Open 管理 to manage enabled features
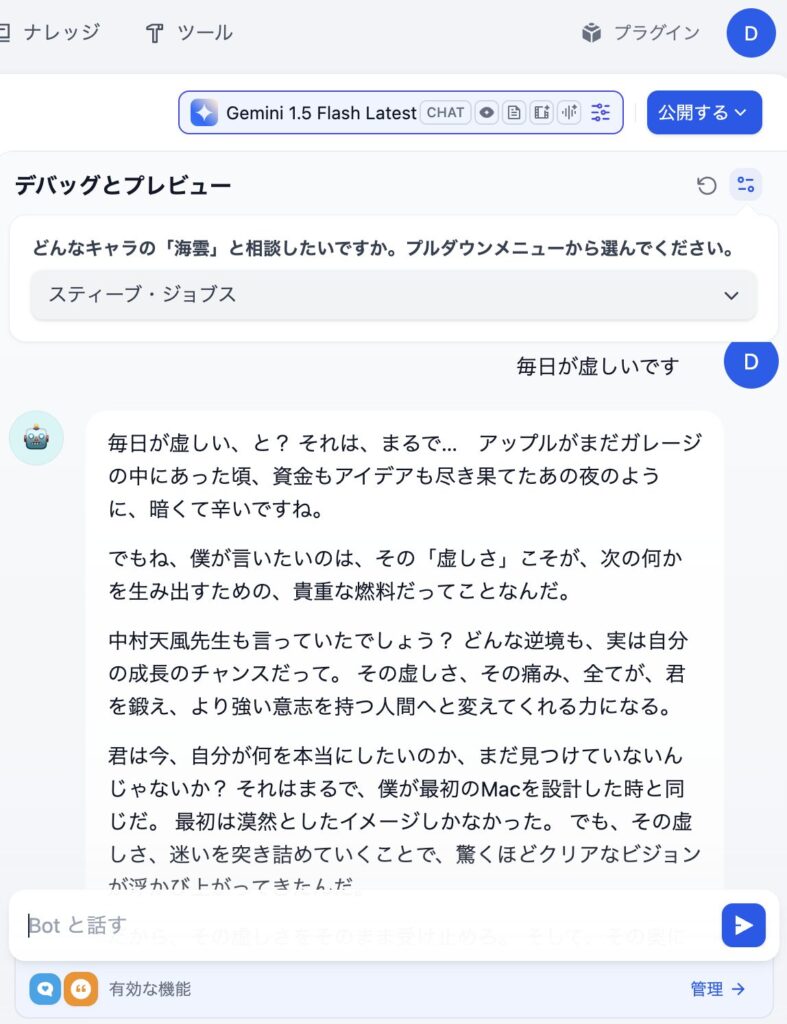Image resolution: width=787 pixels, height=1024 pixels. tap(717, 989)
